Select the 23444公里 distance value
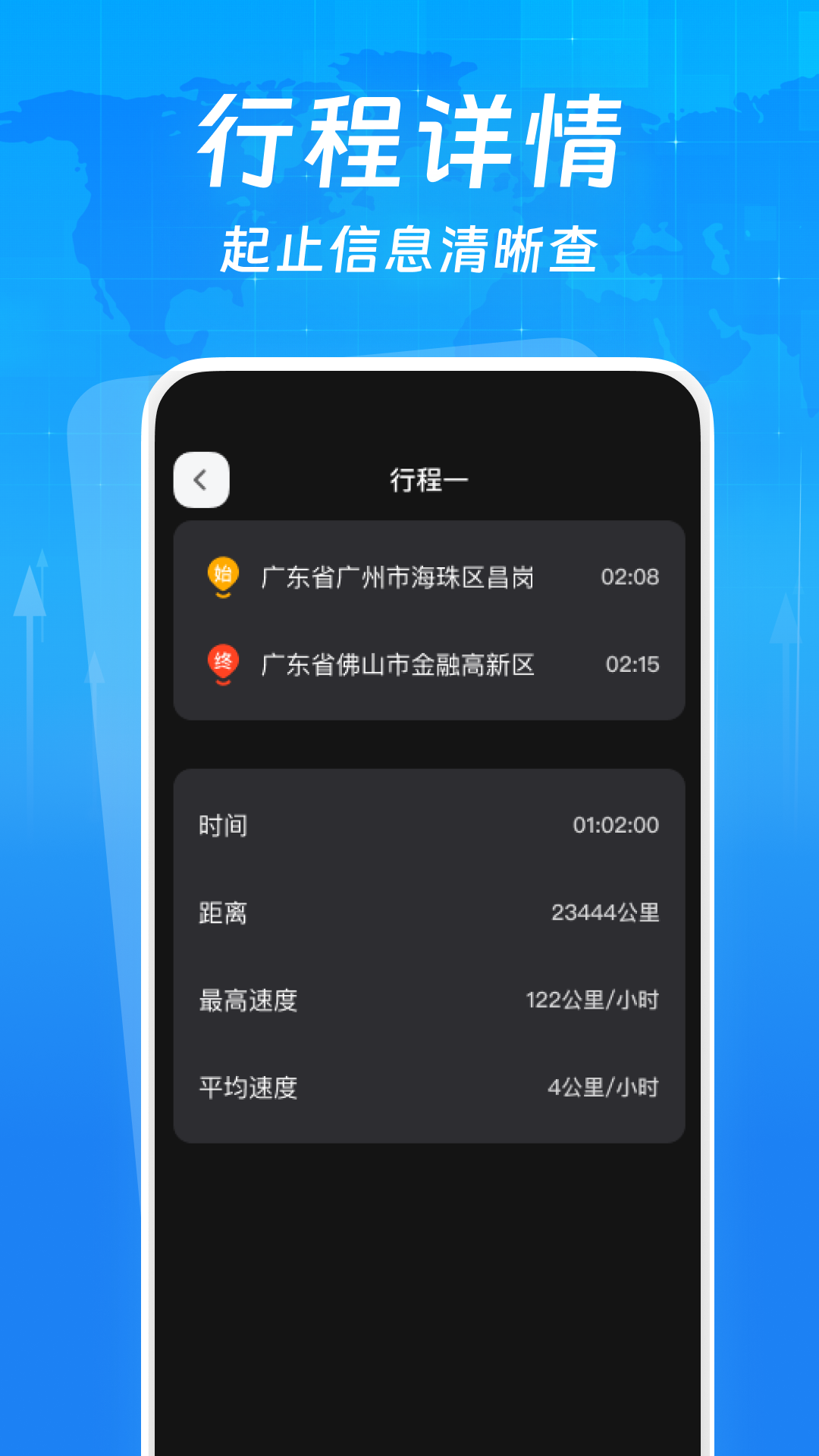 [x=603, y=913]
